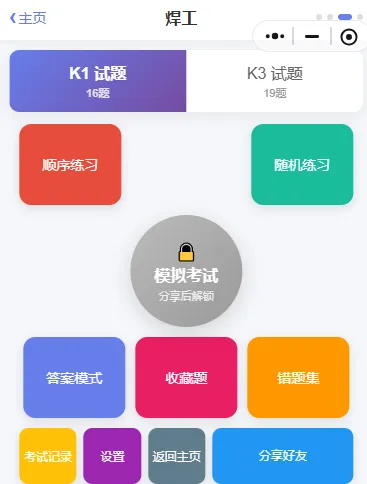Open 错题集
This screenshot has height=484, width=367.
(x=298, y=377)
